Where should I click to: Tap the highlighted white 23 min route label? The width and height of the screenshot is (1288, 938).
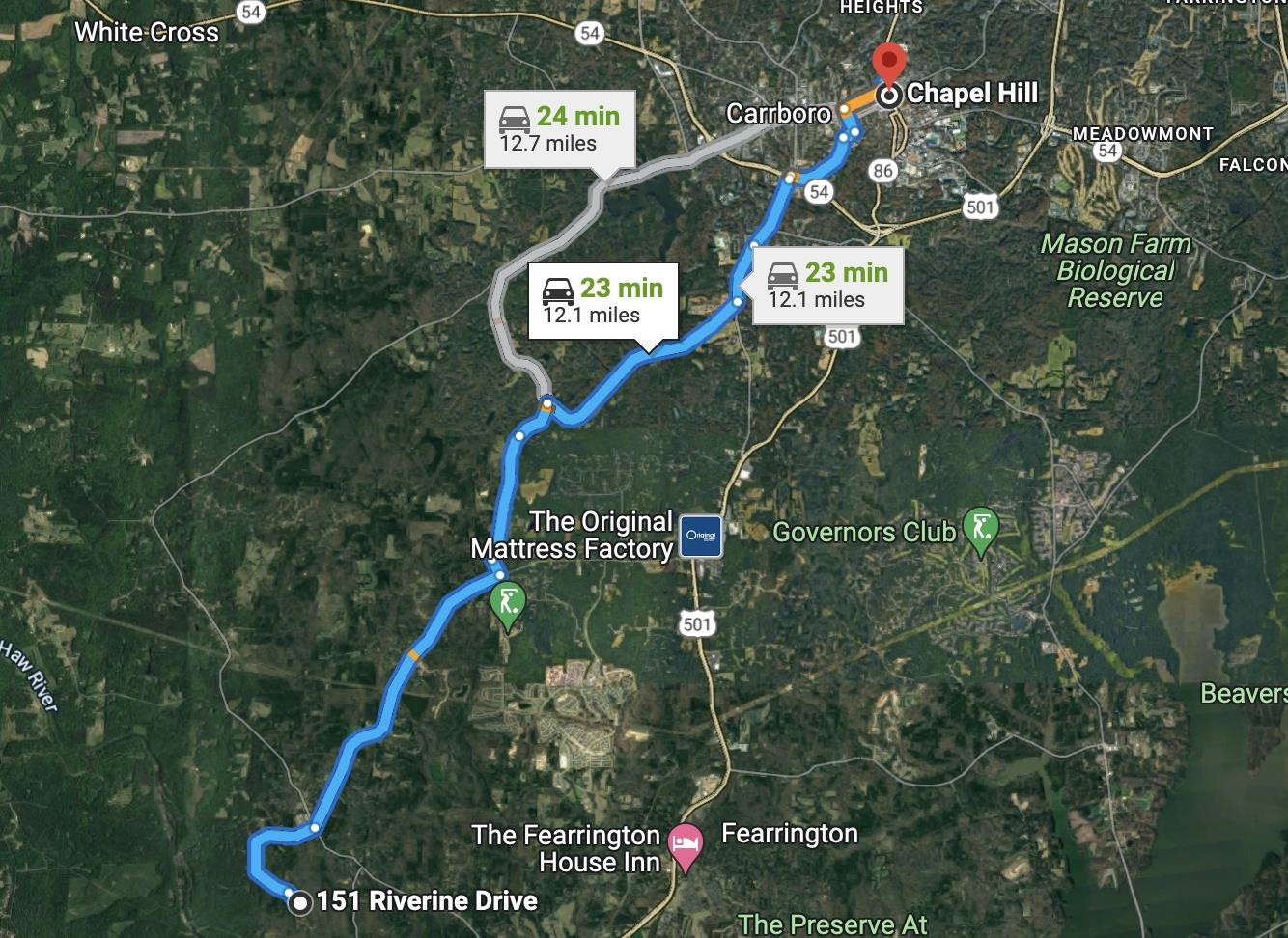[x=602, y=300]
